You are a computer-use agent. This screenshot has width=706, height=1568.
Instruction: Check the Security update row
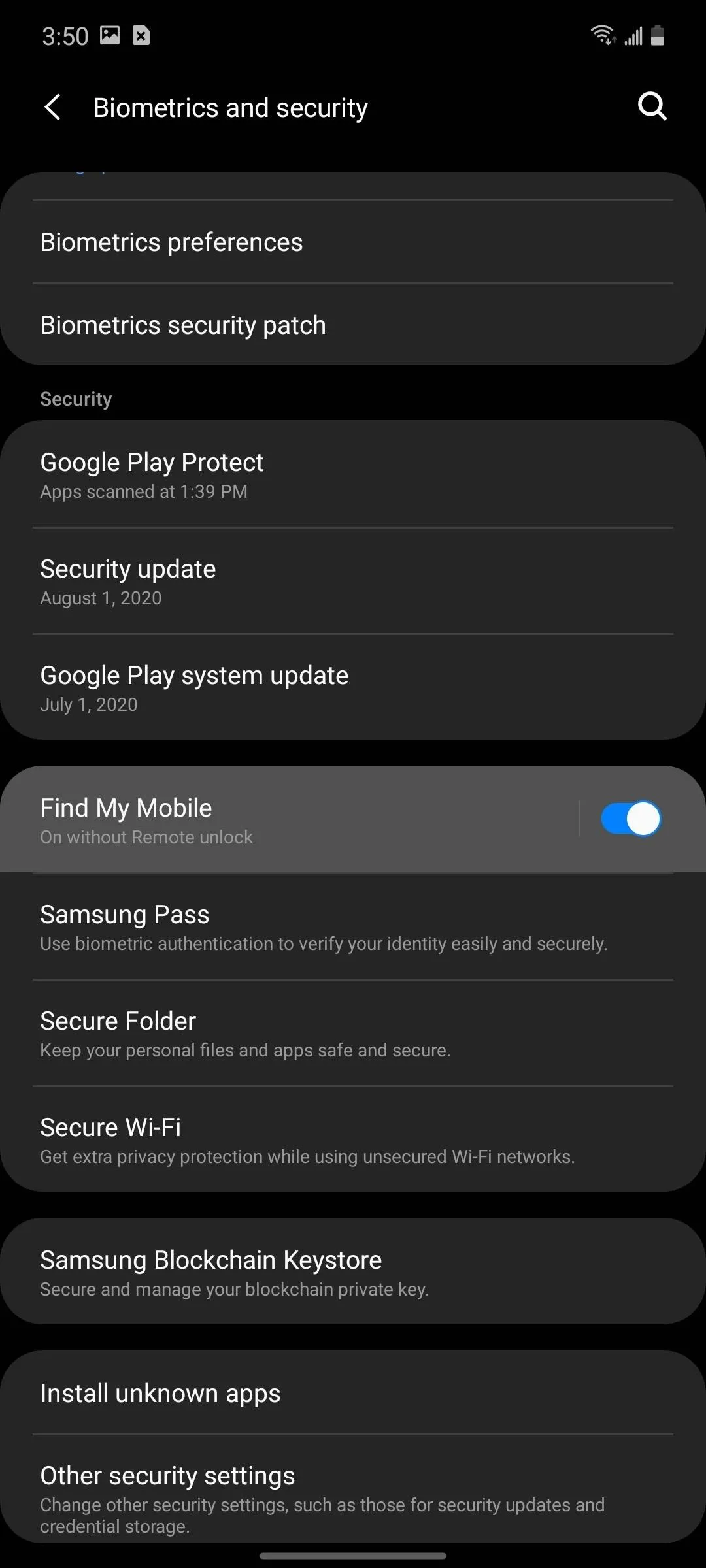point(353,581)
